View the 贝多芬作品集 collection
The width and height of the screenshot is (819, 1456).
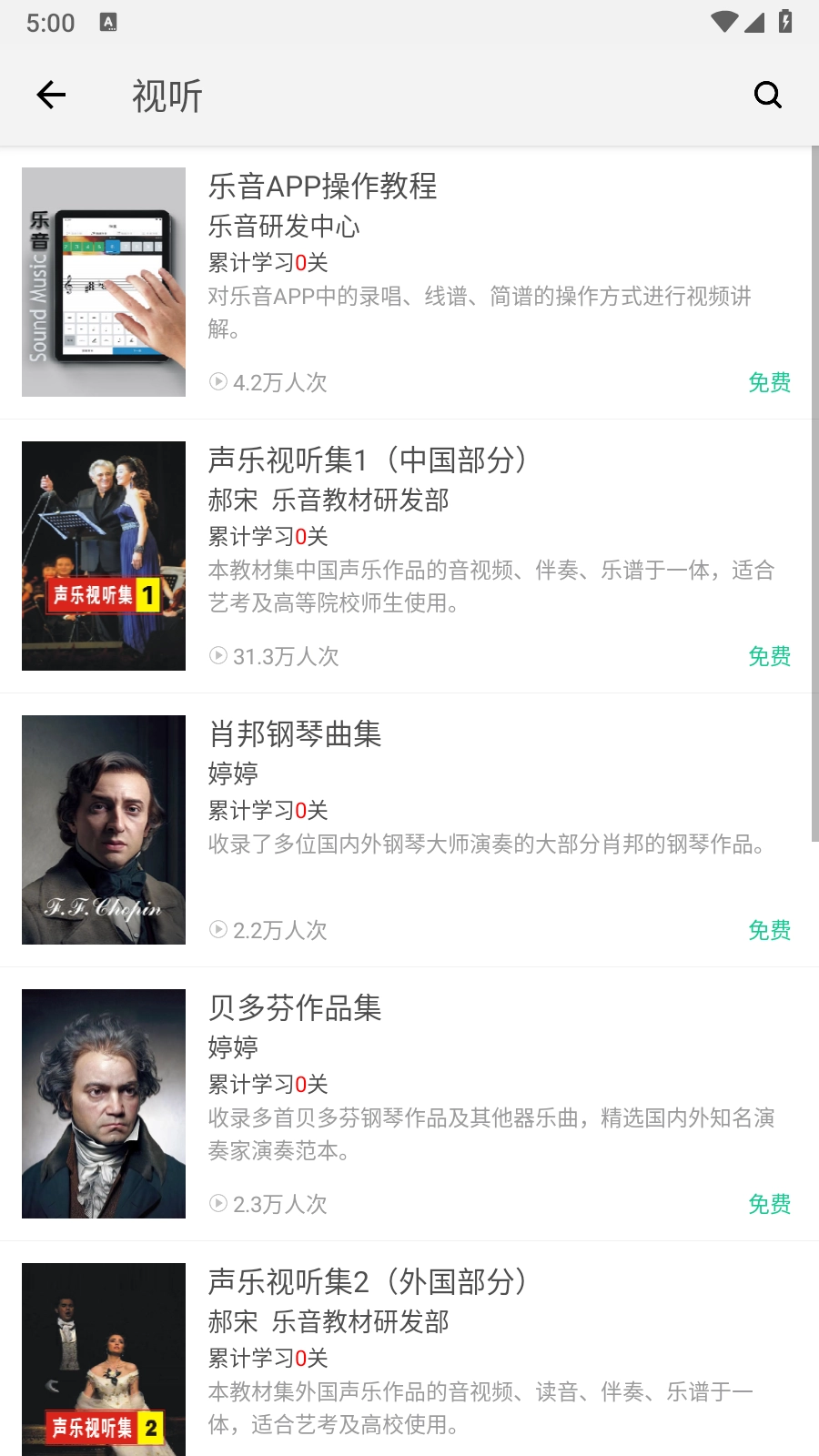(x=295, y=1008)
